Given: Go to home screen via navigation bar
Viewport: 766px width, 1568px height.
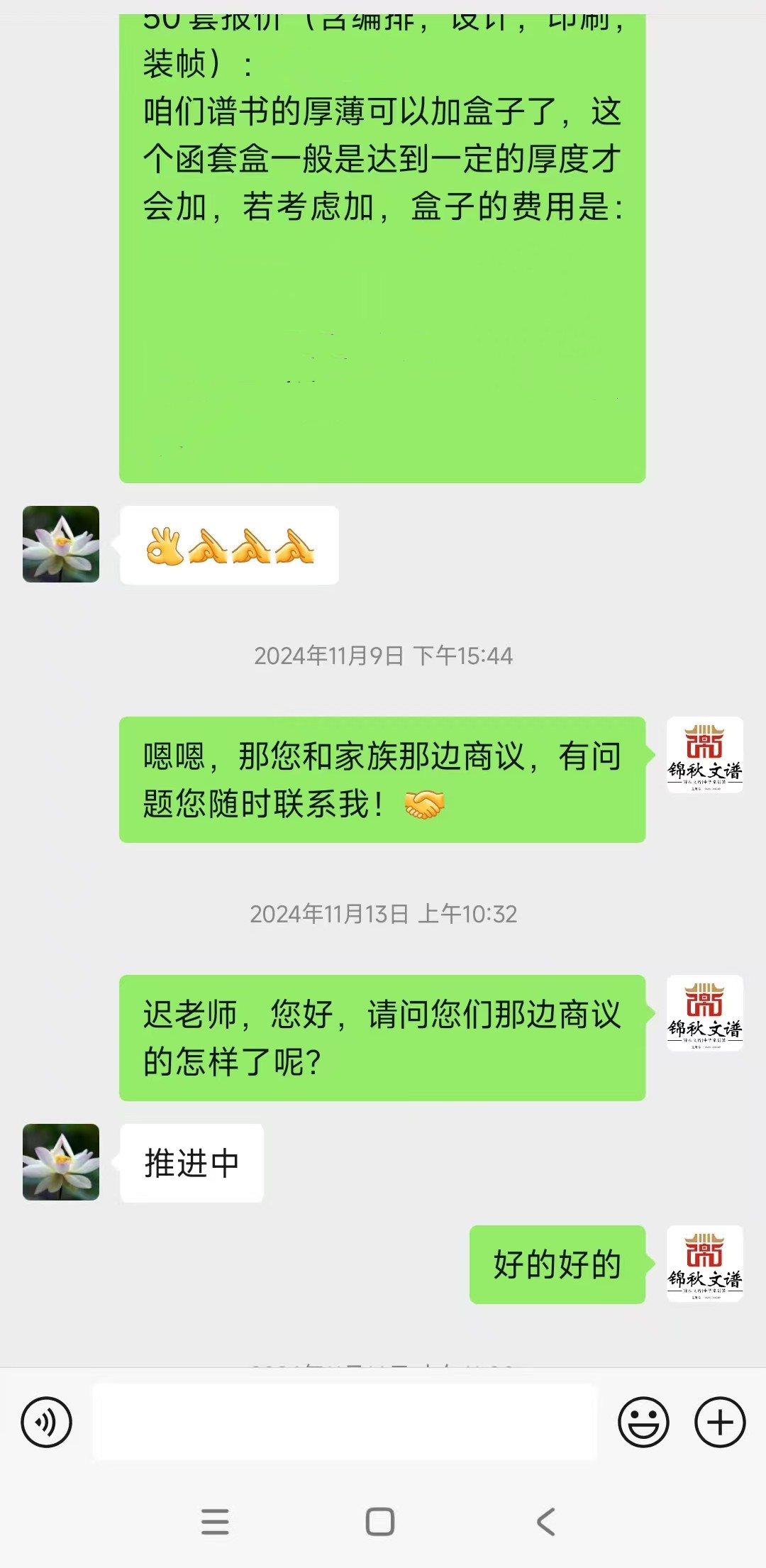Looking at the screenshot, I should click(x=380, y=1521).
